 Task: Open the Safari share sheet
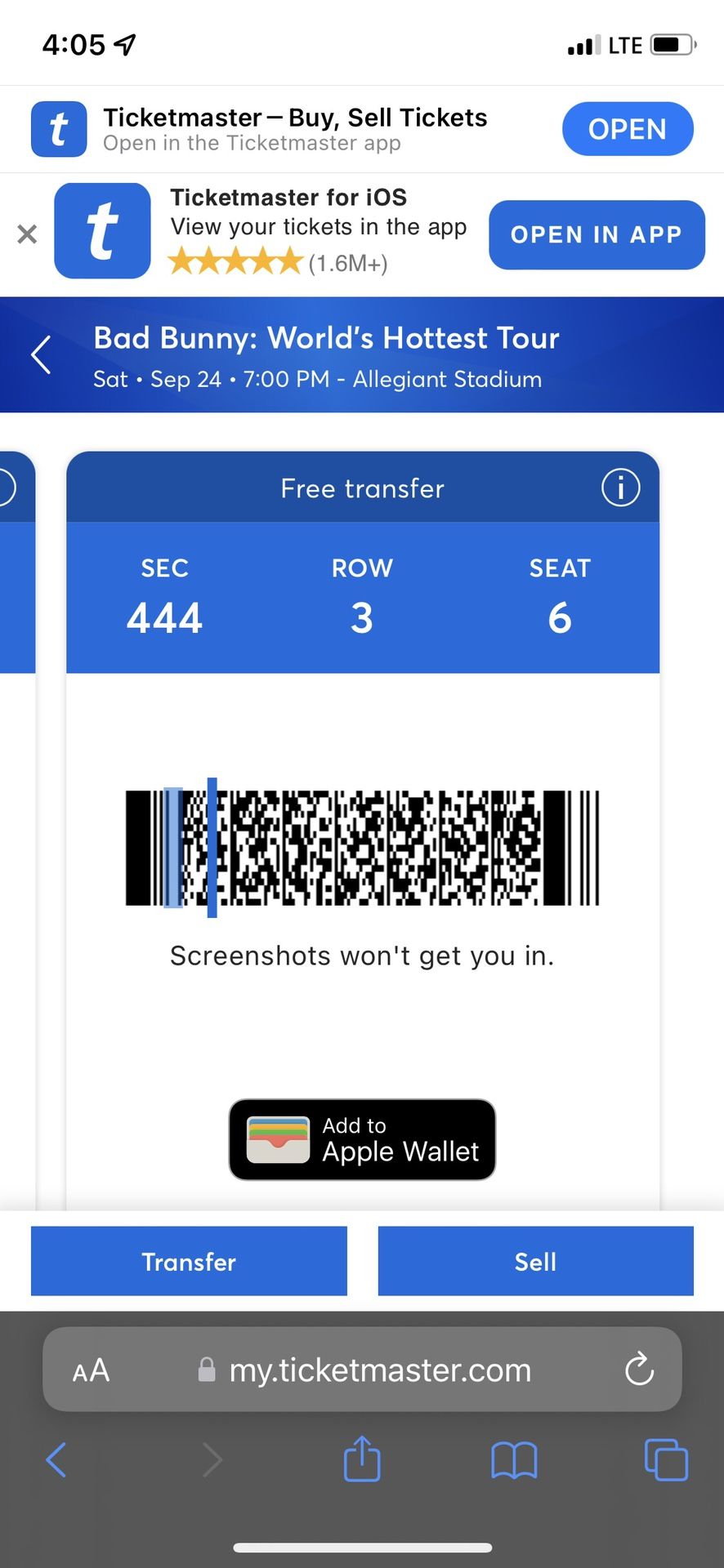tap(362, 1459)
